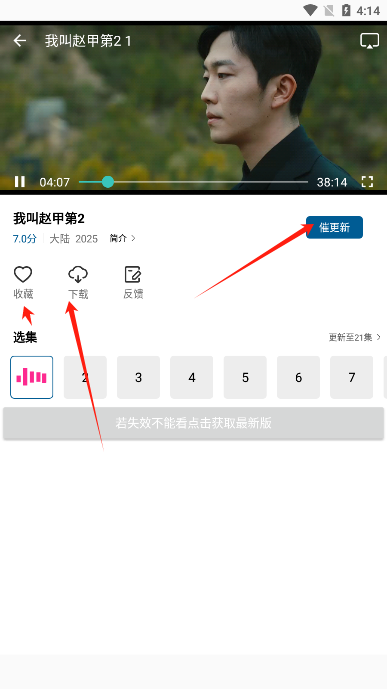Open the 反馈 feedback option
The image size is (387, 689).
coord(133,283)
